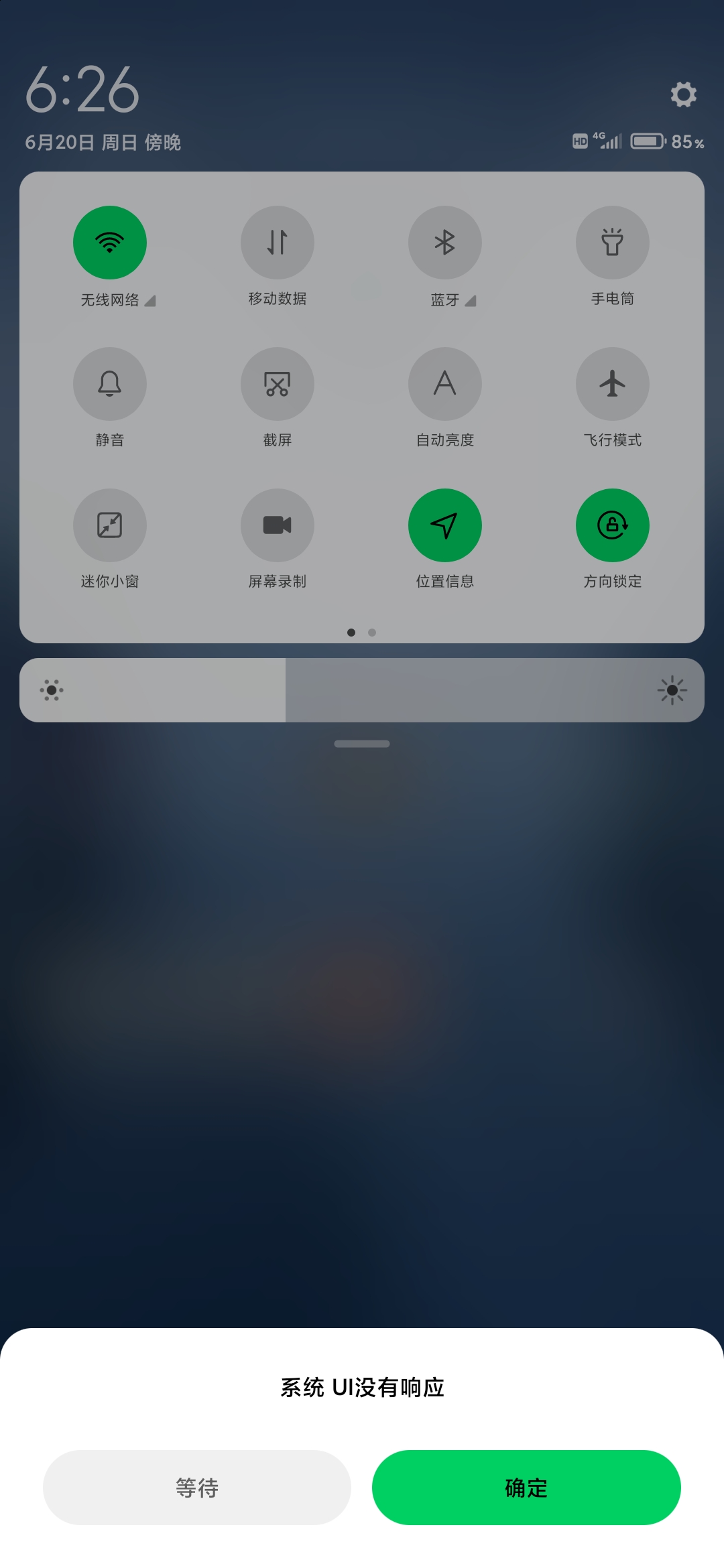Image resolution: width=724 pixels, height=1568 pixels.
Task: Toggle 自动亮度 auto brightness
Action: coord(445,384)
